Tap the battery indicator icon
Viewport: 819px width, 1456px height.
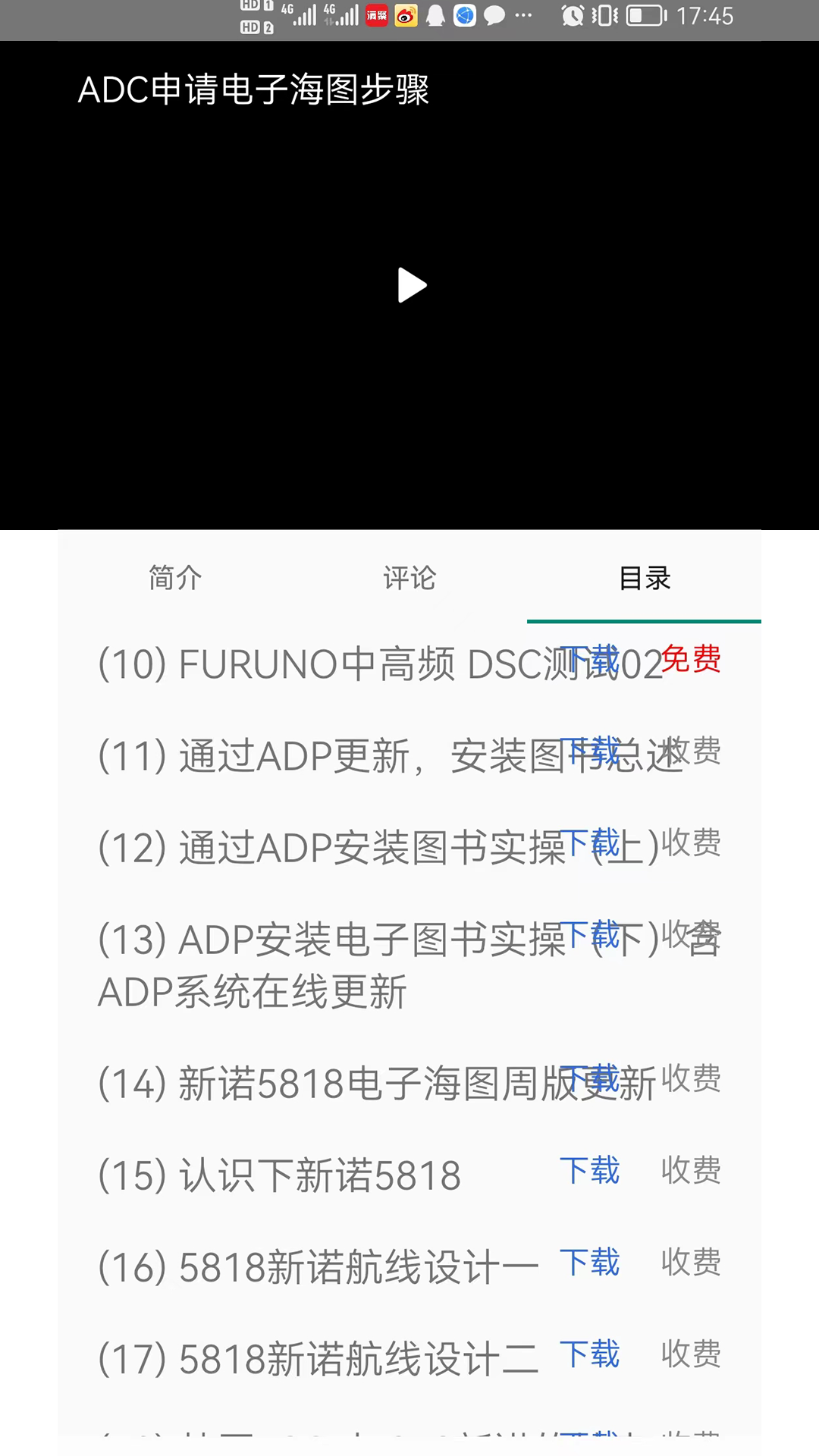coord(644,15)
